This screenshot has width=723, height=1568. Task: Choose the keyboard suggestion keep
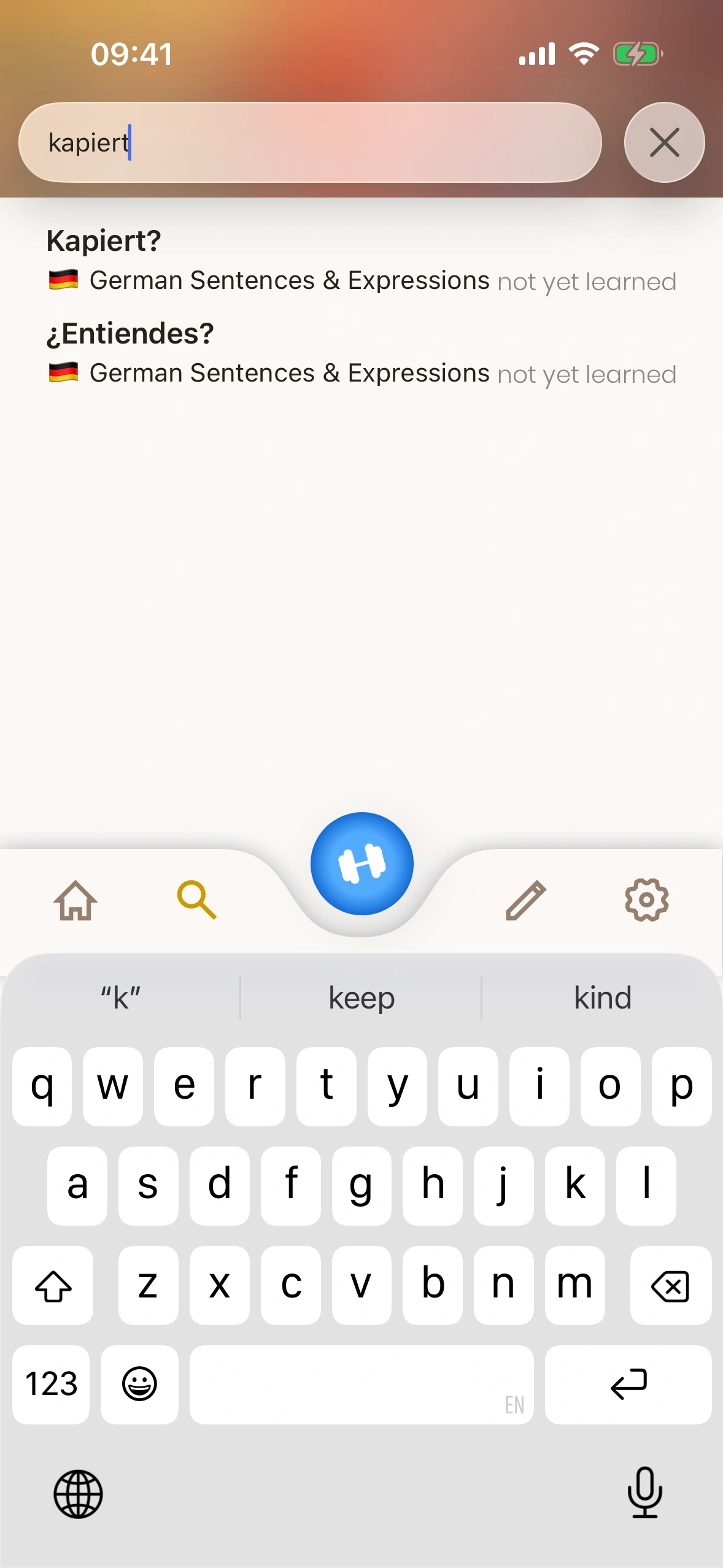coord(361,997)
